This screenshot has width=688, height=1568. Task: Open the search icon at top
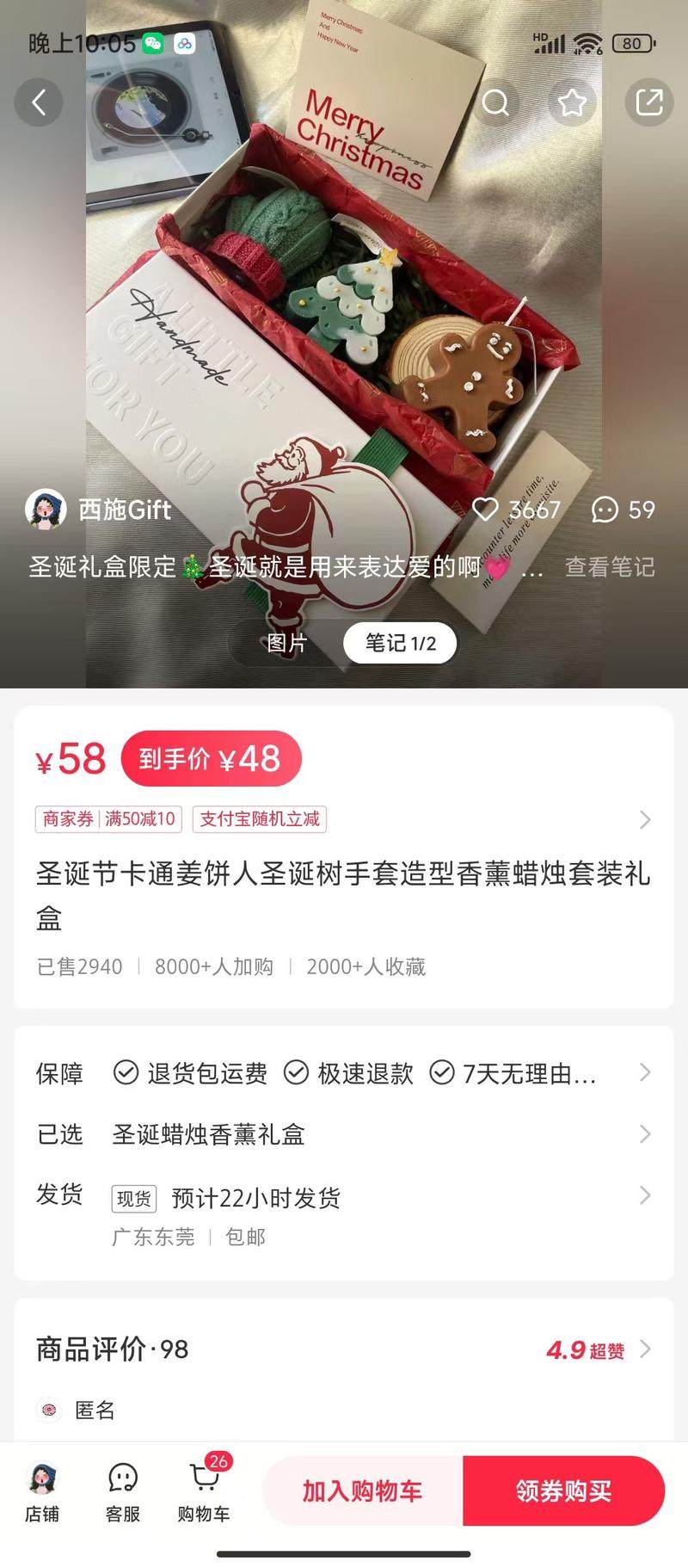click(495, 102)
